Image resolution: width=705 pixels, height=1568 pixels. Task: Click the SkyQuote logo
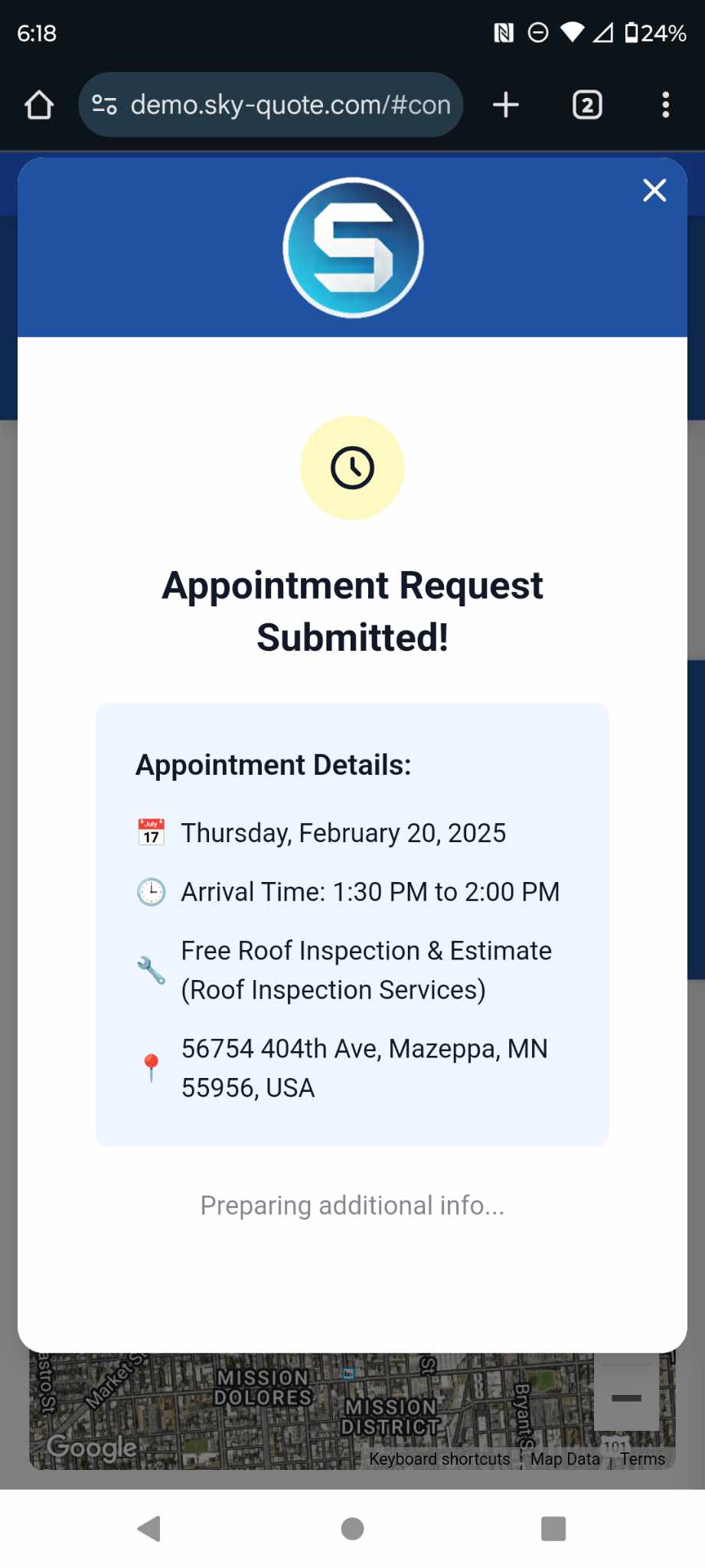(x=352, y=246)
